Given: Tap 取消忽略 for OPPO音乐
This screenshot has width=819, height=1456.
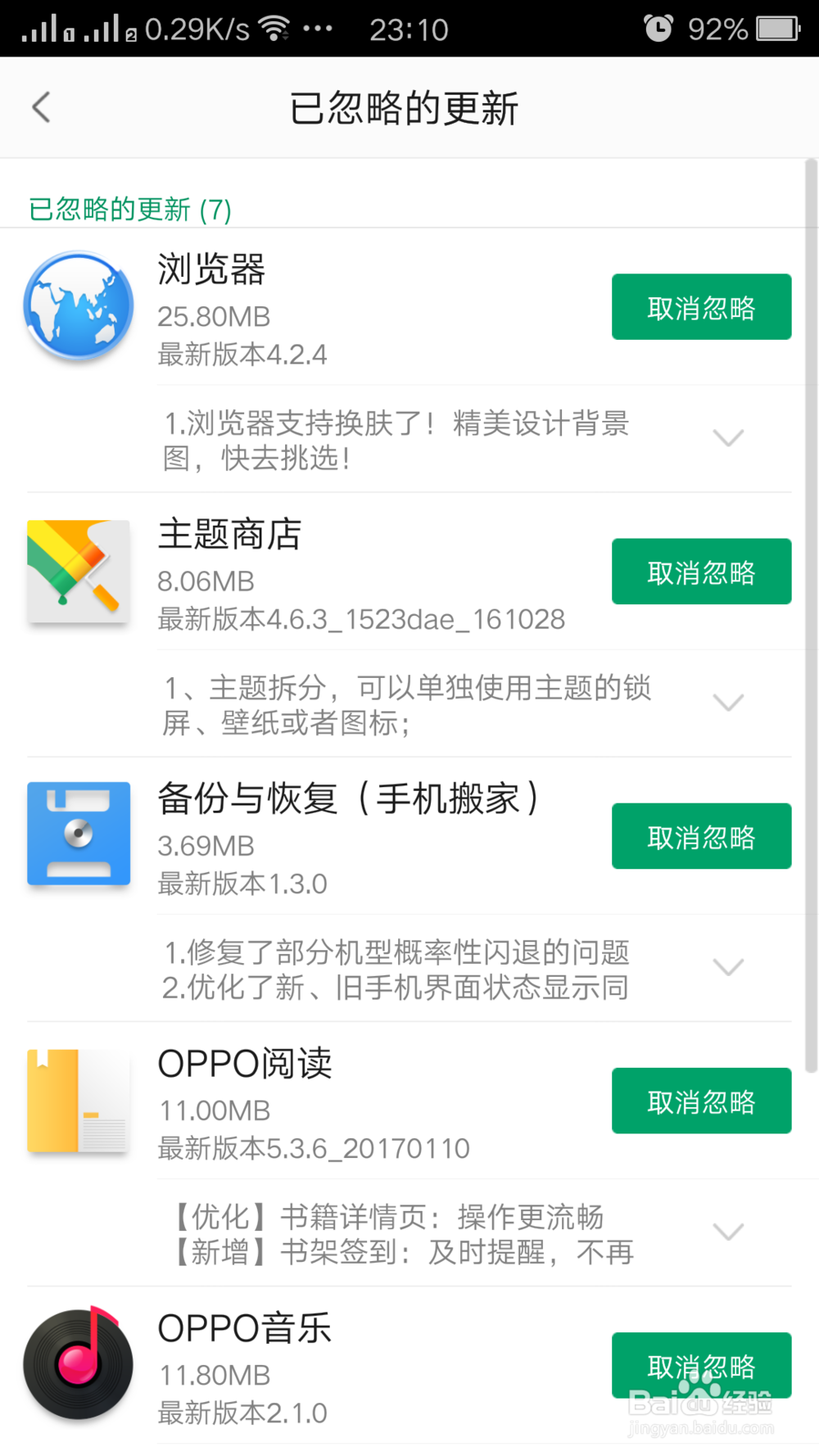Looking at the screenshot, I should (x=701, y=1366).
